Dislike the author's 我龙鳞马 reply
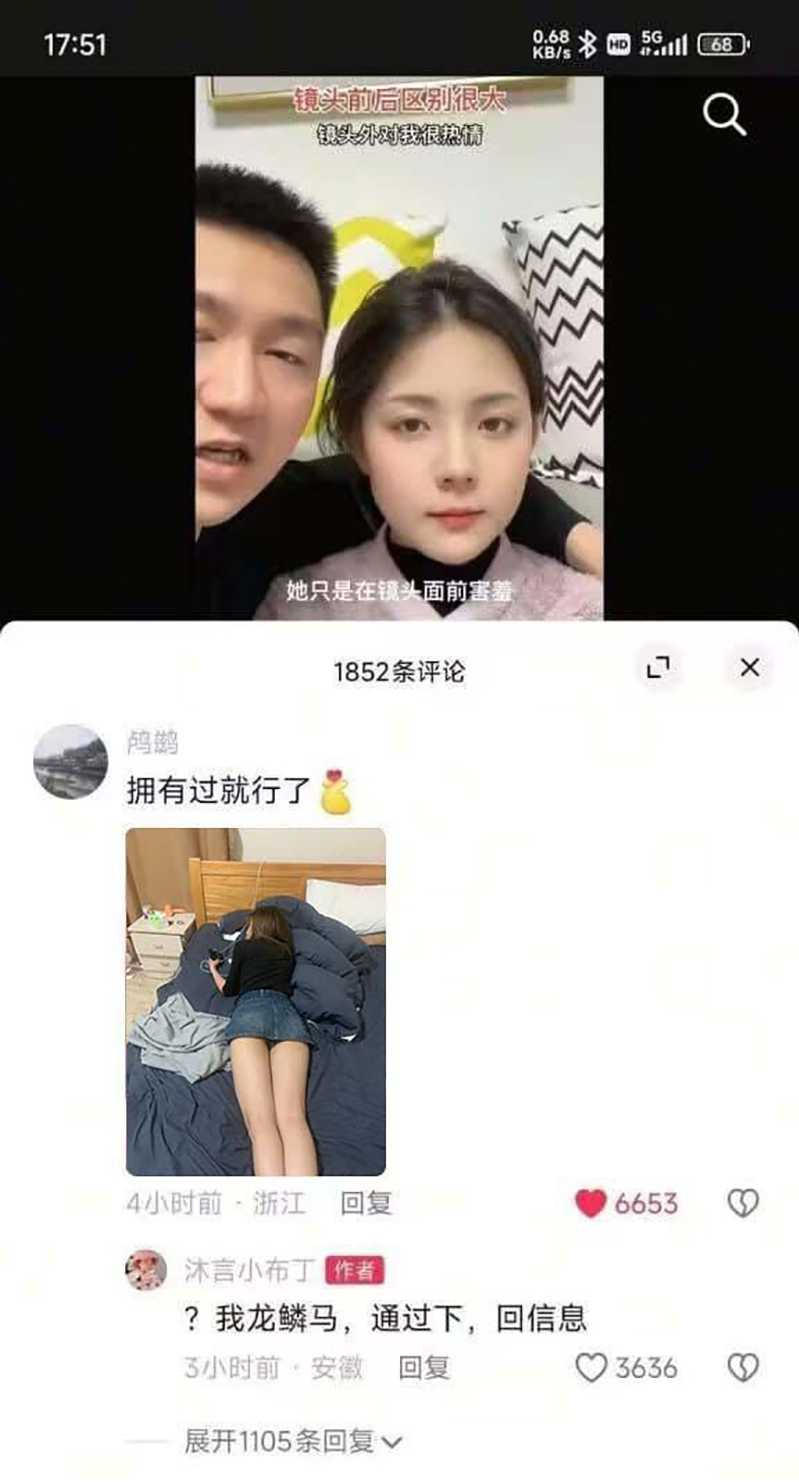799x1482 pixels. [x=742, y=1367]
